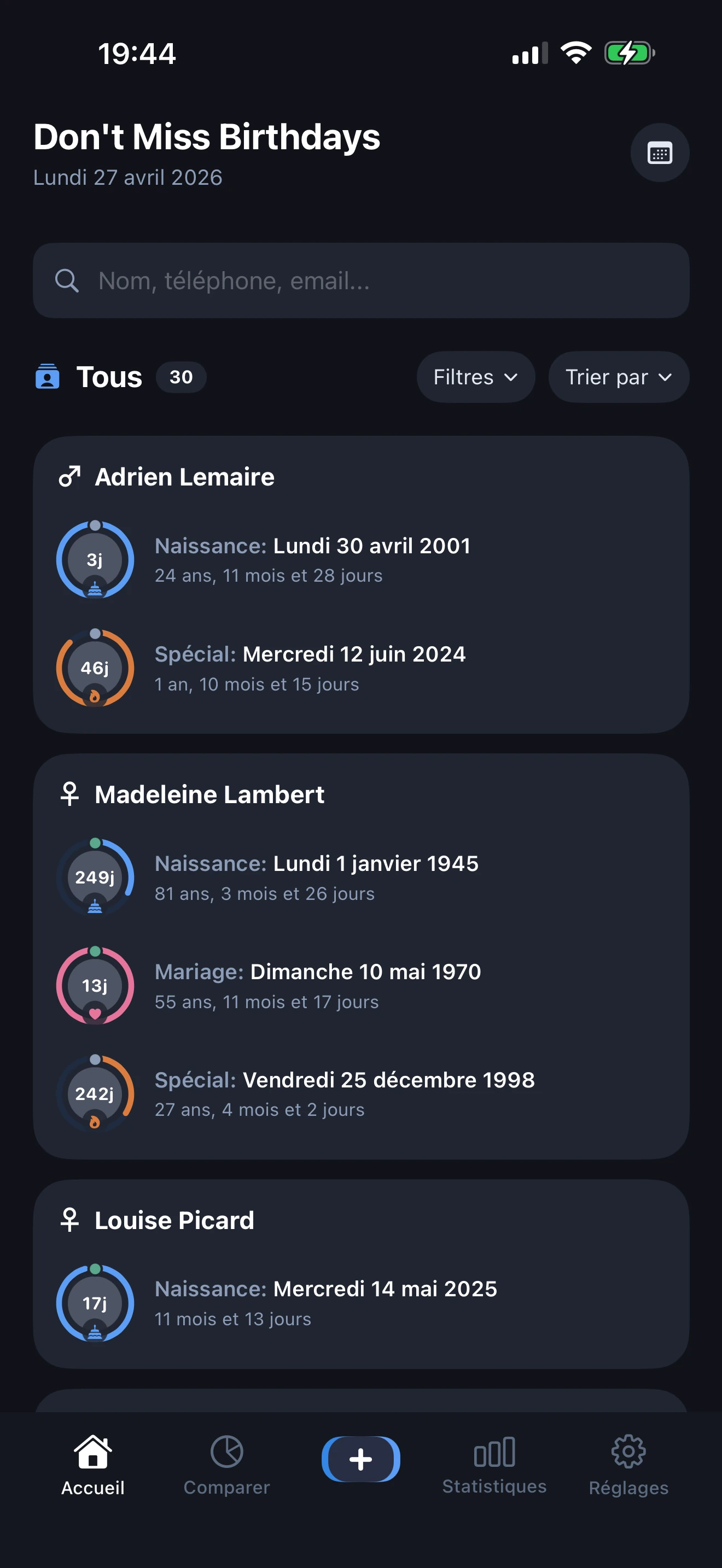Open the calendar view icon
The image size is (722, 1568).
click(x=659, y=153)
